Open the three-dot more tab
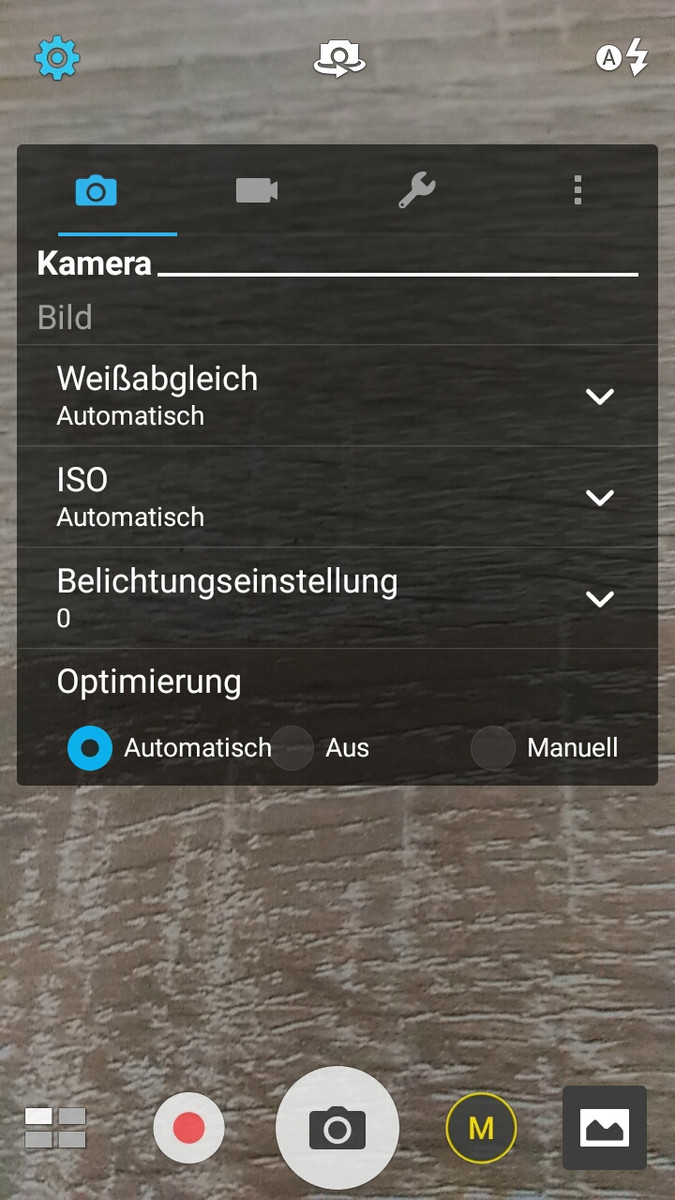This screenshot has height=1200, width=675. pyautogui.click(x=577, y=190)
